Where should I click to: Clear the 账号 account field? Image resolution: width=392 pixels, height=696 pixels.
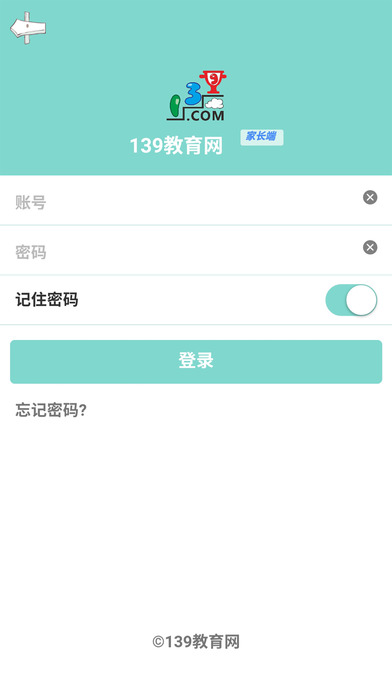tap(370, 197)
